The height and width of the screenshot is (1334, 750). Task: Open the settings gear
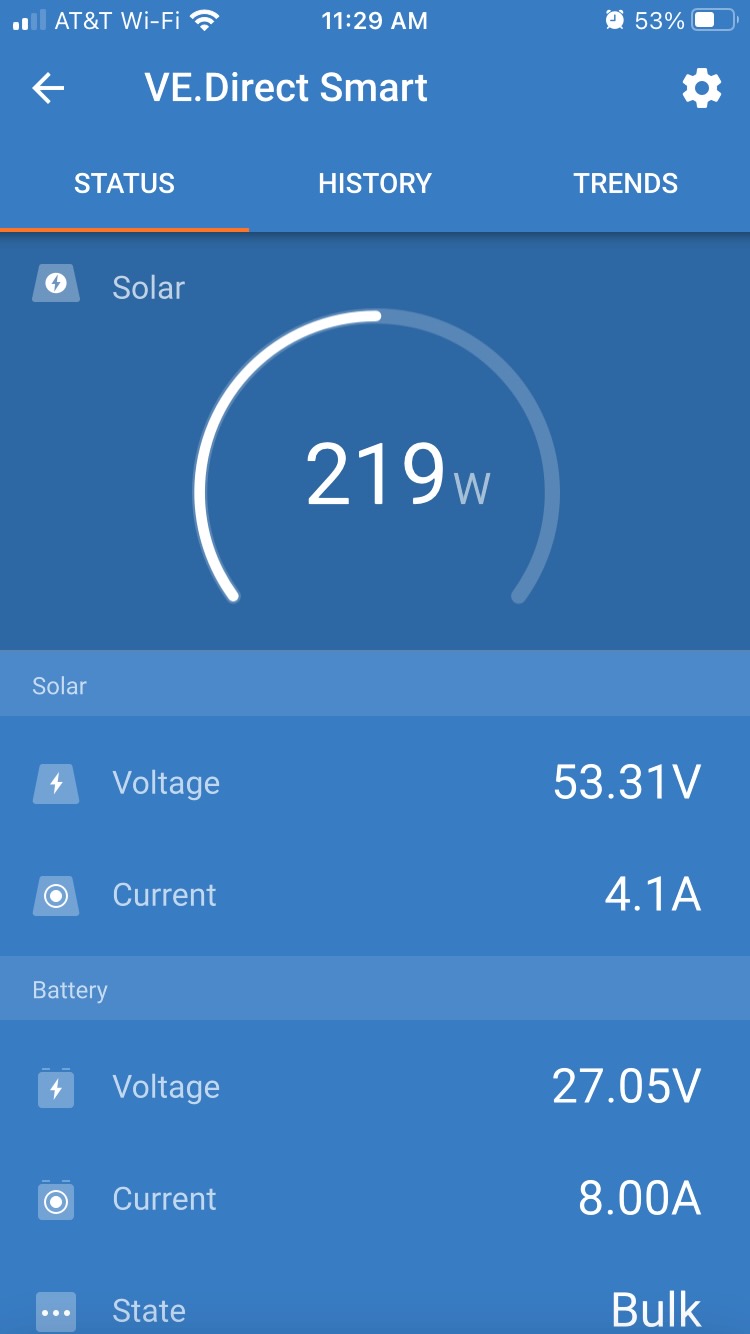702,88
